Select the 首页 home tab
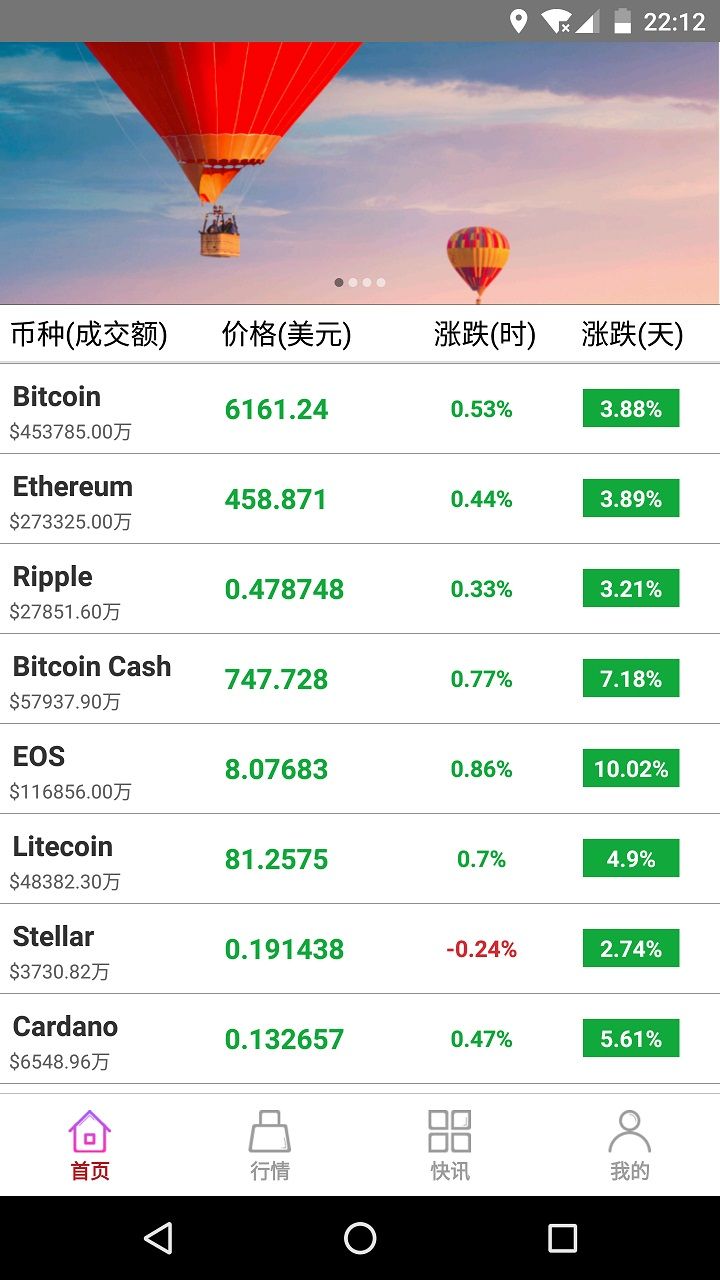 click(90, 1146)
